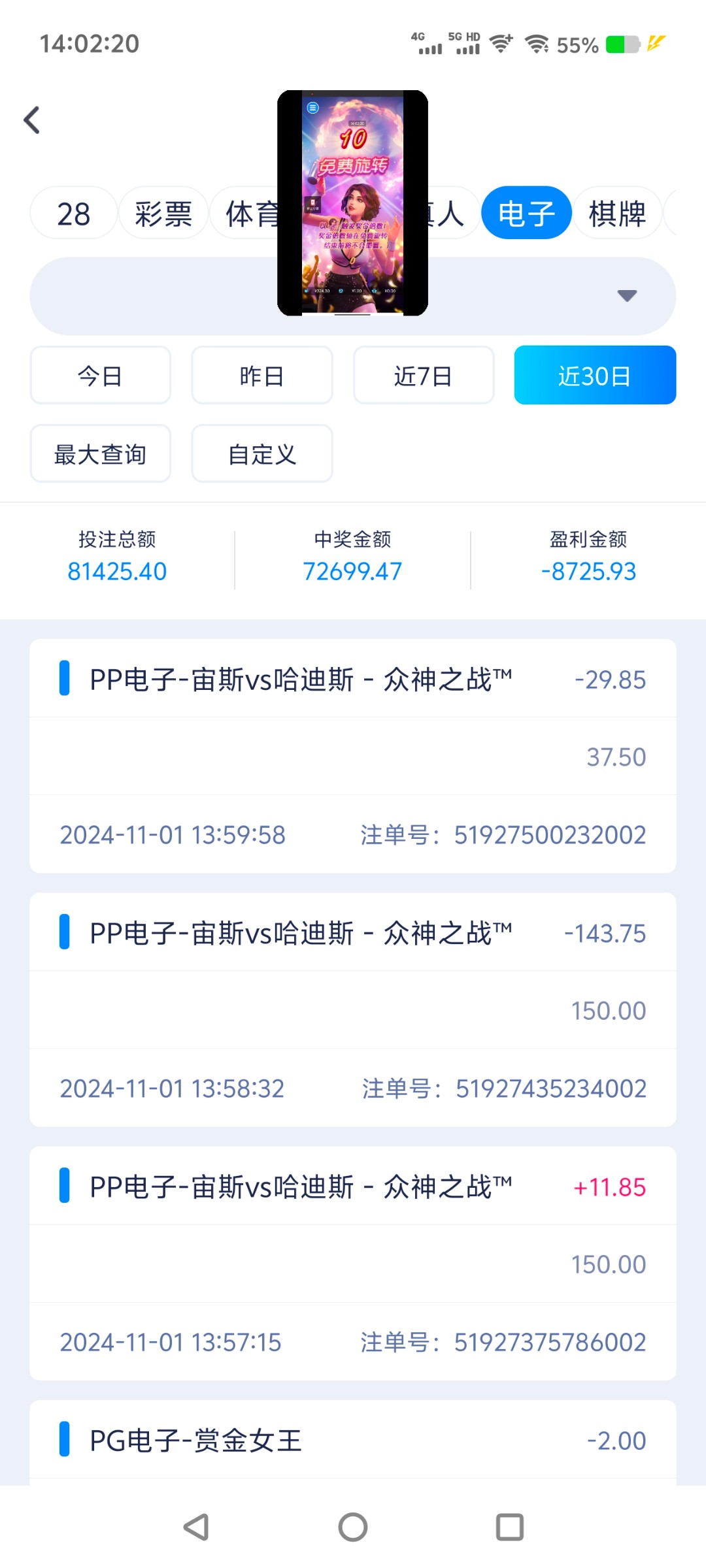Viewport: 706px width, 1568px height.
Task: Filter records by 今日
Action: tap(100, 376)
